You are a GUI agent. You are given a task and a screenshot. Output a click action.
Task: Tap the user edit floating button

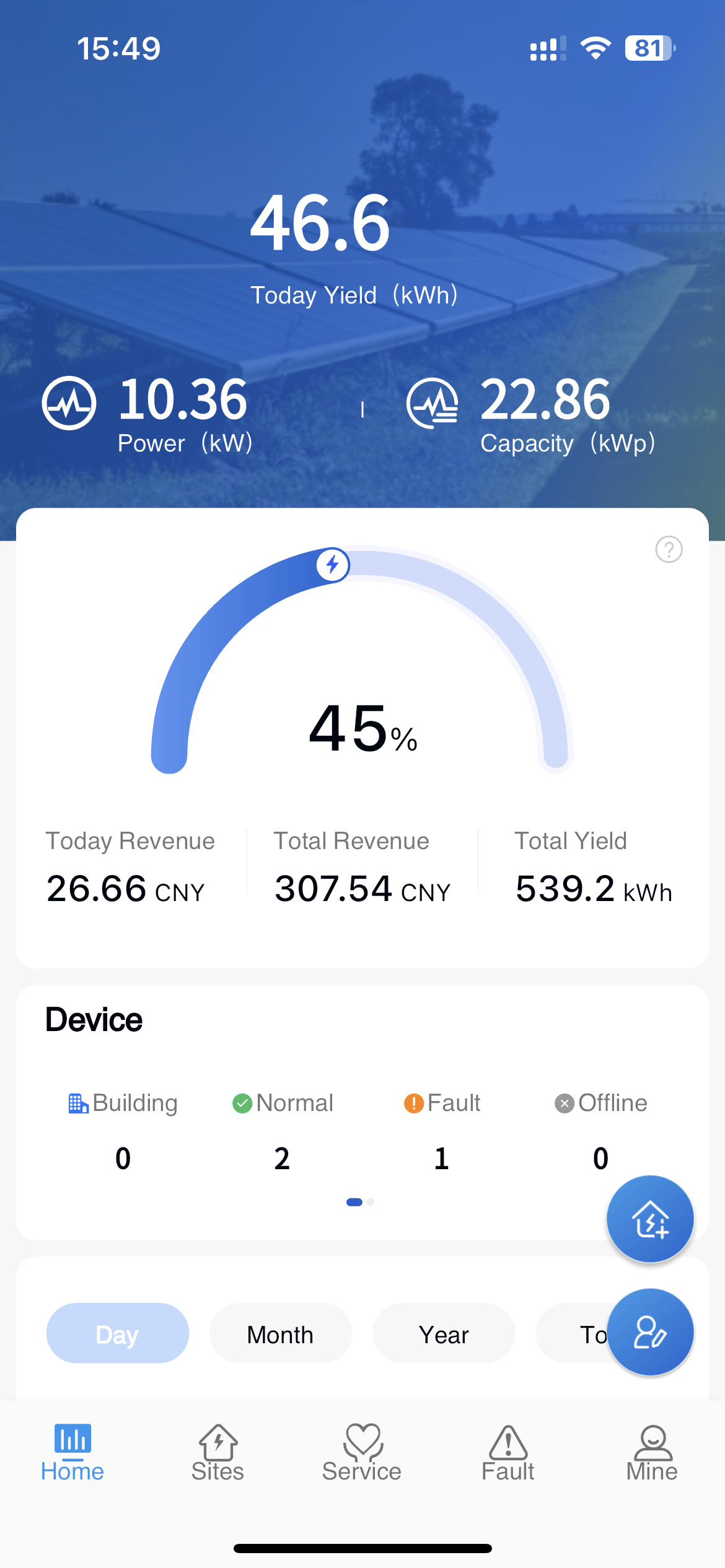(x=650, y=1332)
